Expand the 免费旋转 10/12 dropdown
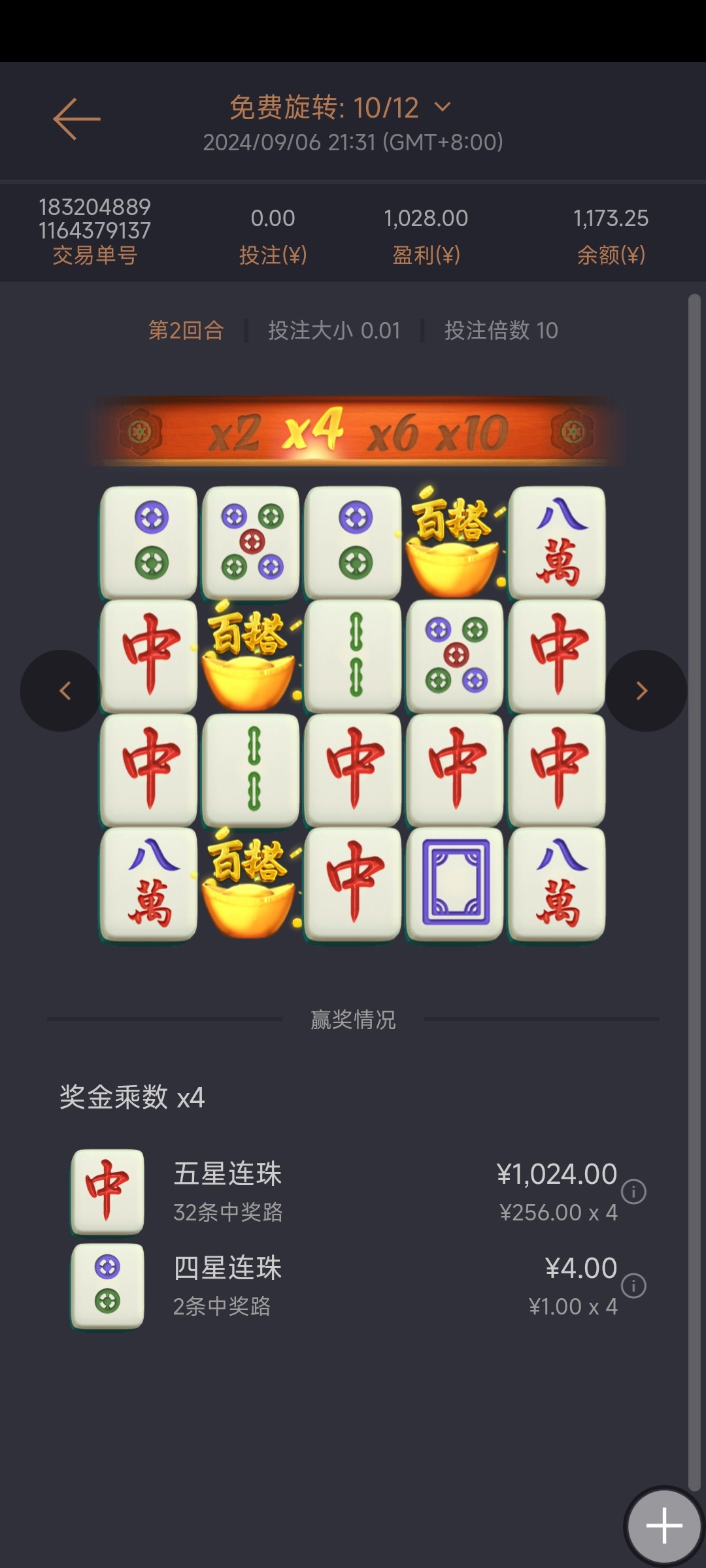Image resolution: width=706 pixels, height=1568 pixels. [x=442, y=107]
